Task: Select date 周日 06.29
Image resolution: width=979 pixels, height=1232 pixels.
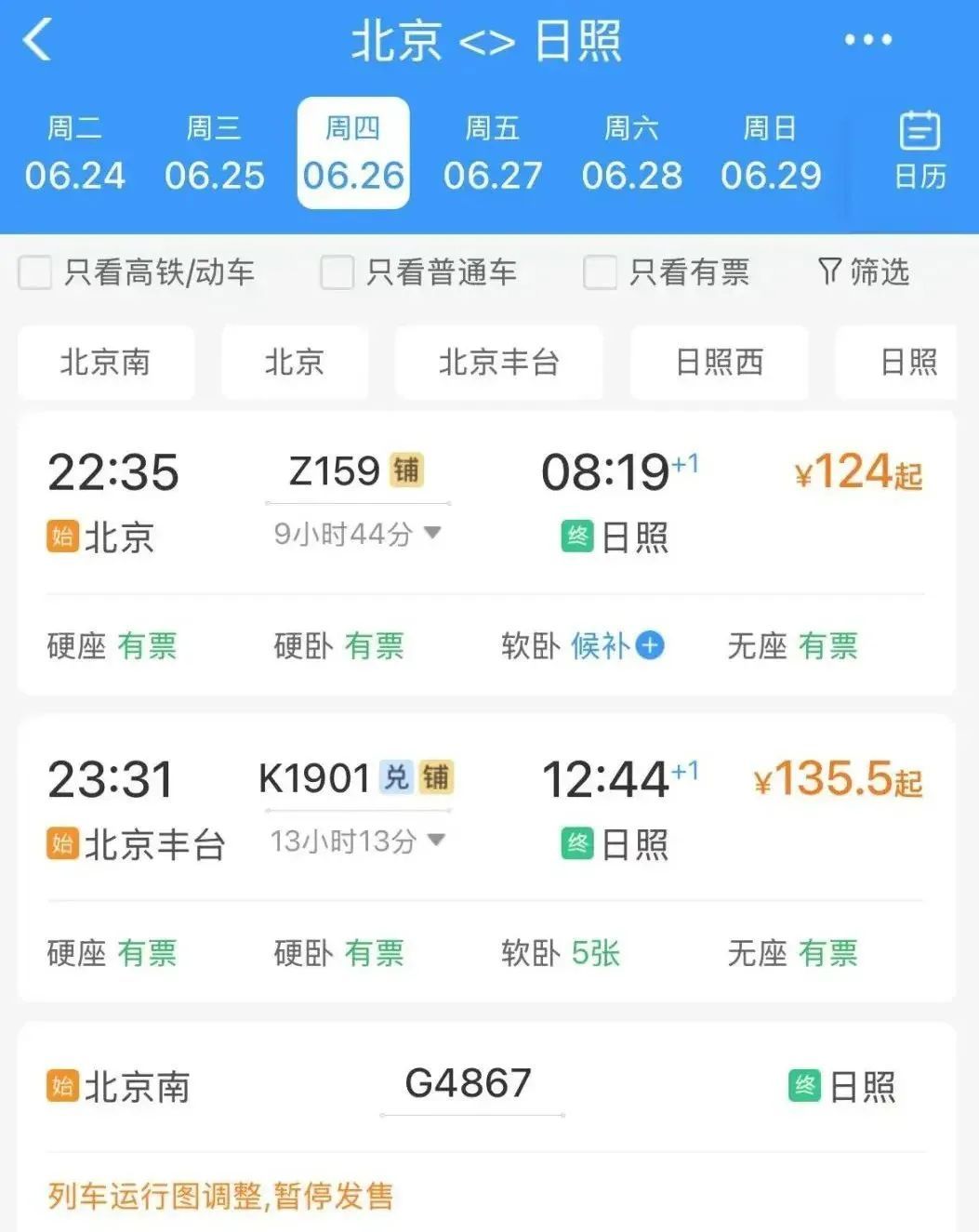Action: pyautogui.click(x=770, y=153)
